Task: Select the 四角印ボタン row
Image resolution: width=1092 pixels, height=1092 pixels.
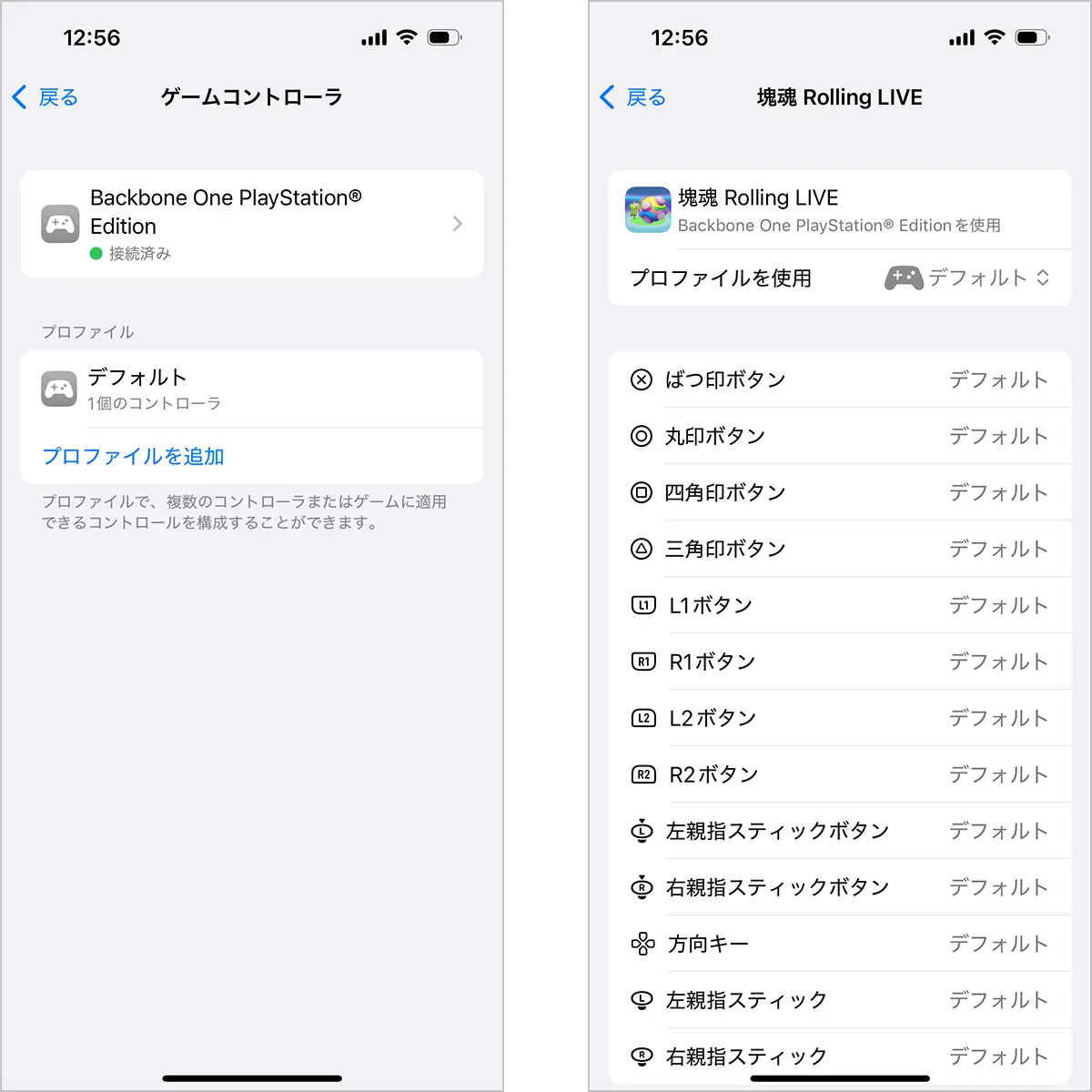Action: click(x=839, y=492)
